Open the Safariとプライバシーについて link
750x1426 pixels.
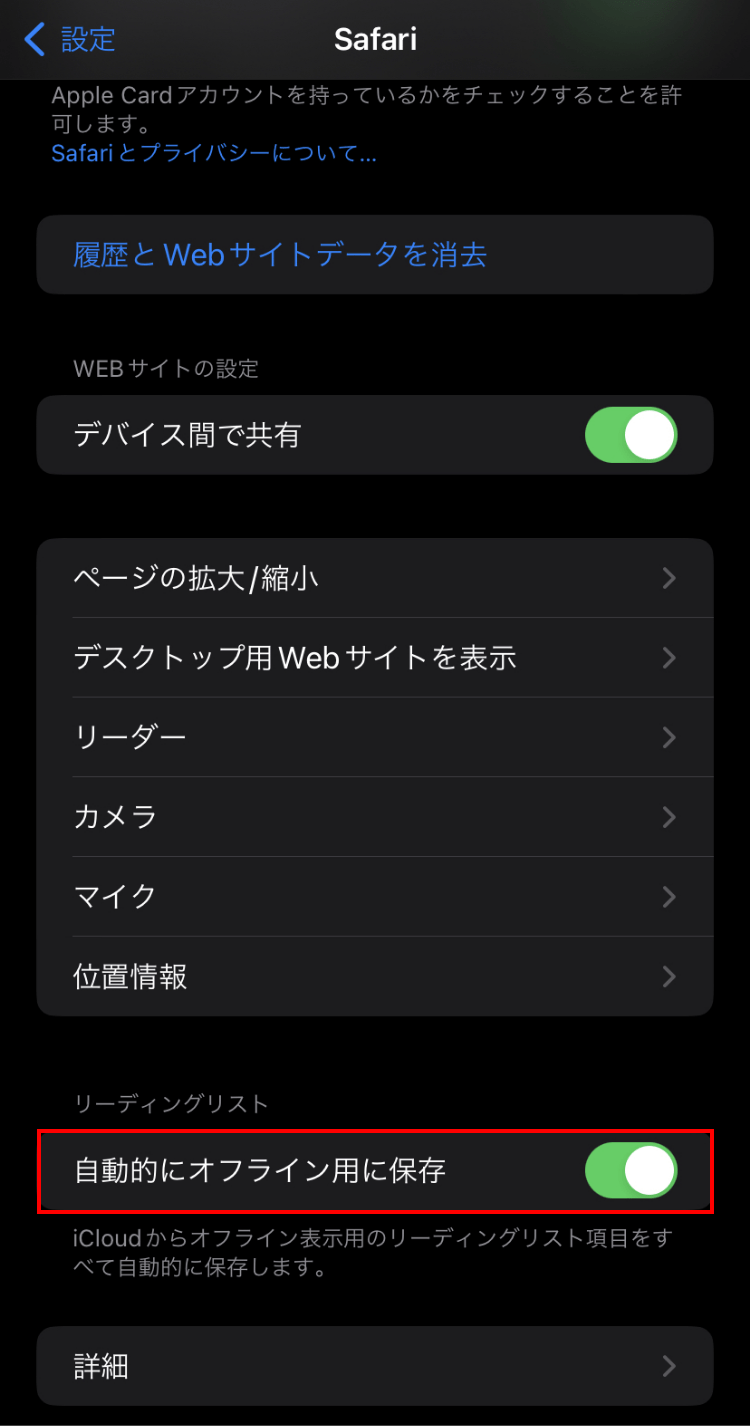tap(214, 153)
